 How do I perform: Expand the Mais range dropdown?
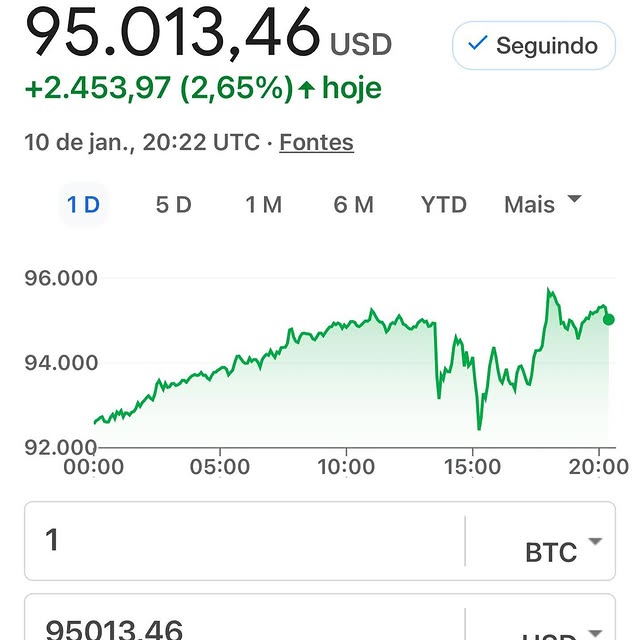(x=542, y=204)
